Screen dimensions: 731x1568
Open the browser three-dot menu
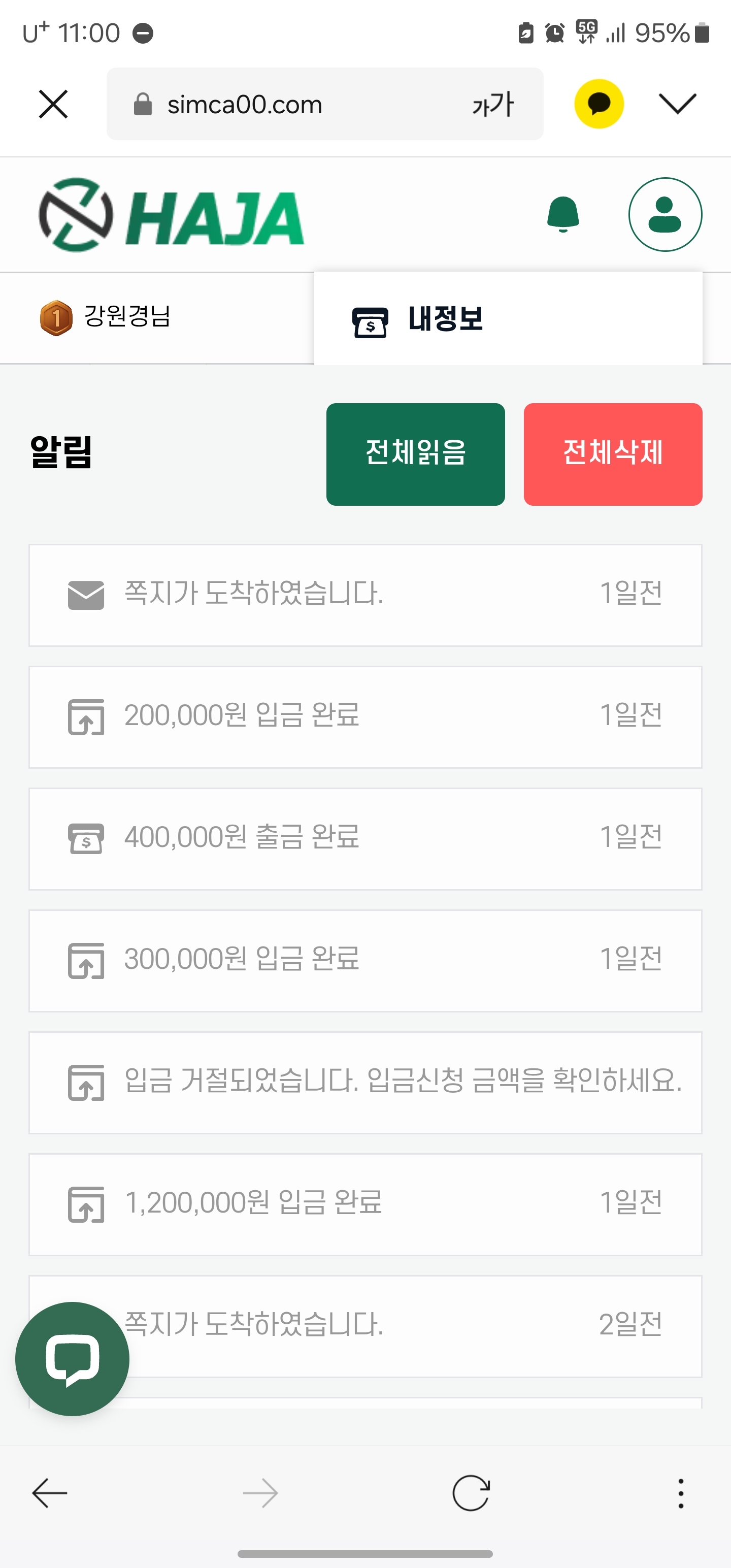click(x=680, y=1493)
